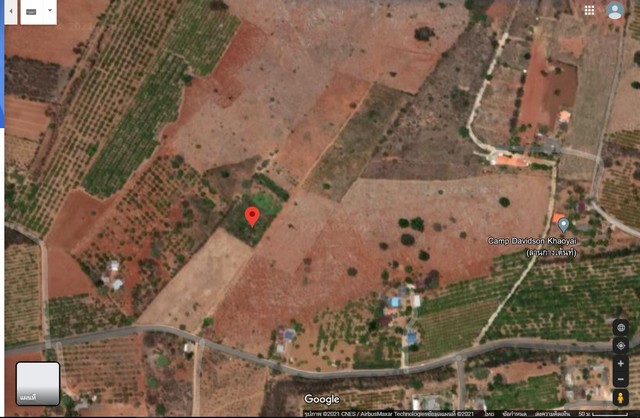The image size is (640, 418).
Task: Switch the map layer using the thumbnail
Action: point(38,383)
